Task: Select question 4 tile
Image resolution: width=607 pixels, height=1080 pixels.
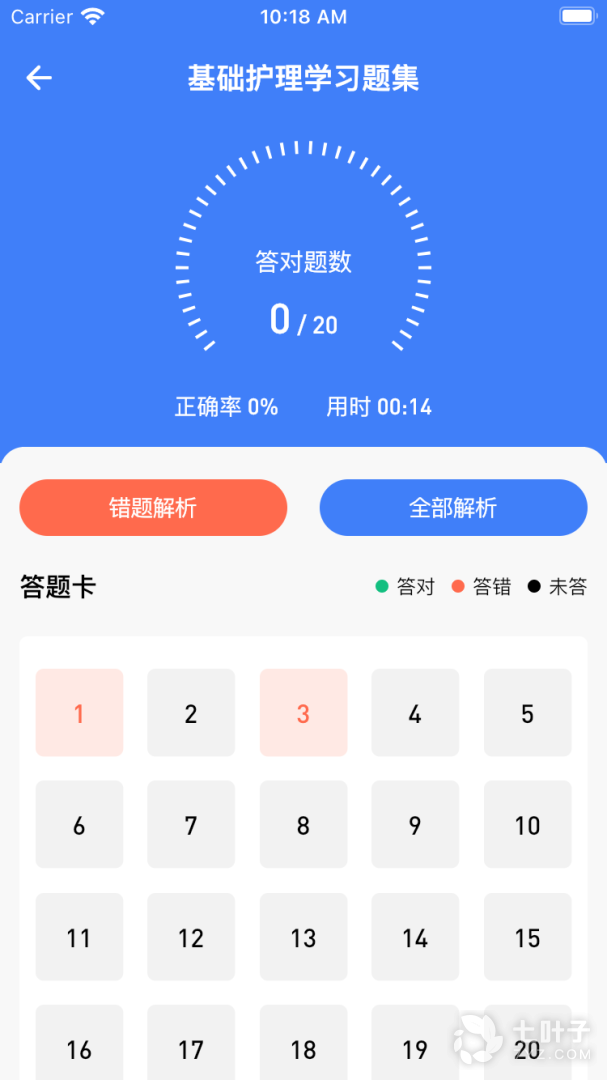Action: [x=415, y=713]
